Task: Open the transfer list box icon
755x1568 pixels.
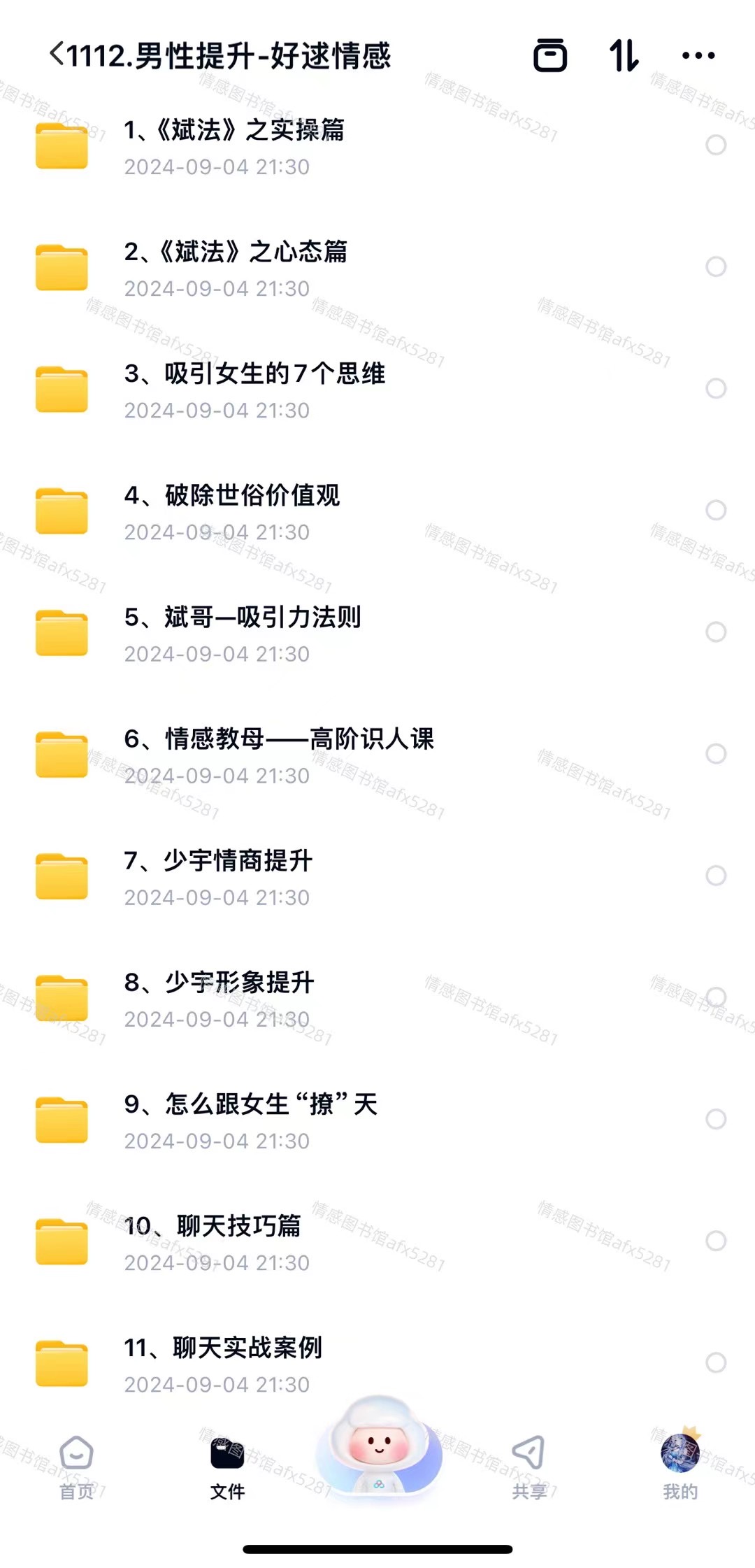Action: click(x=550, y=55)
